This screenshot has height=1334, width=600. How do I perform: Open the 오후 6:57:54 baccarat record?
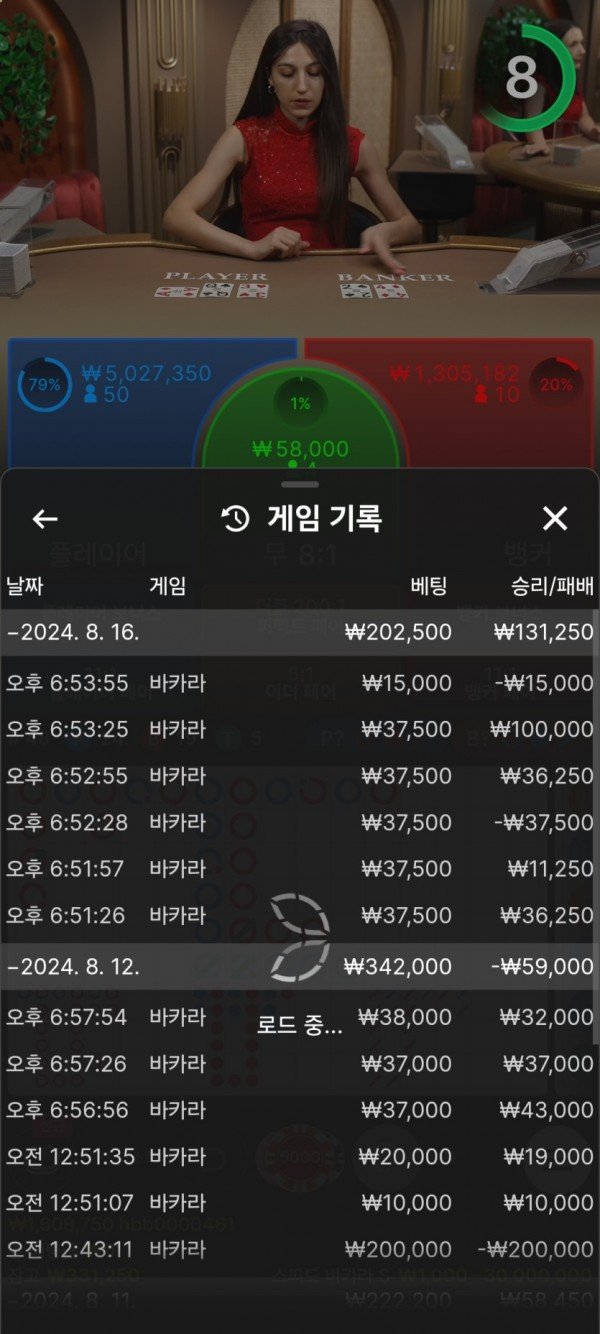pos(300,1017)
